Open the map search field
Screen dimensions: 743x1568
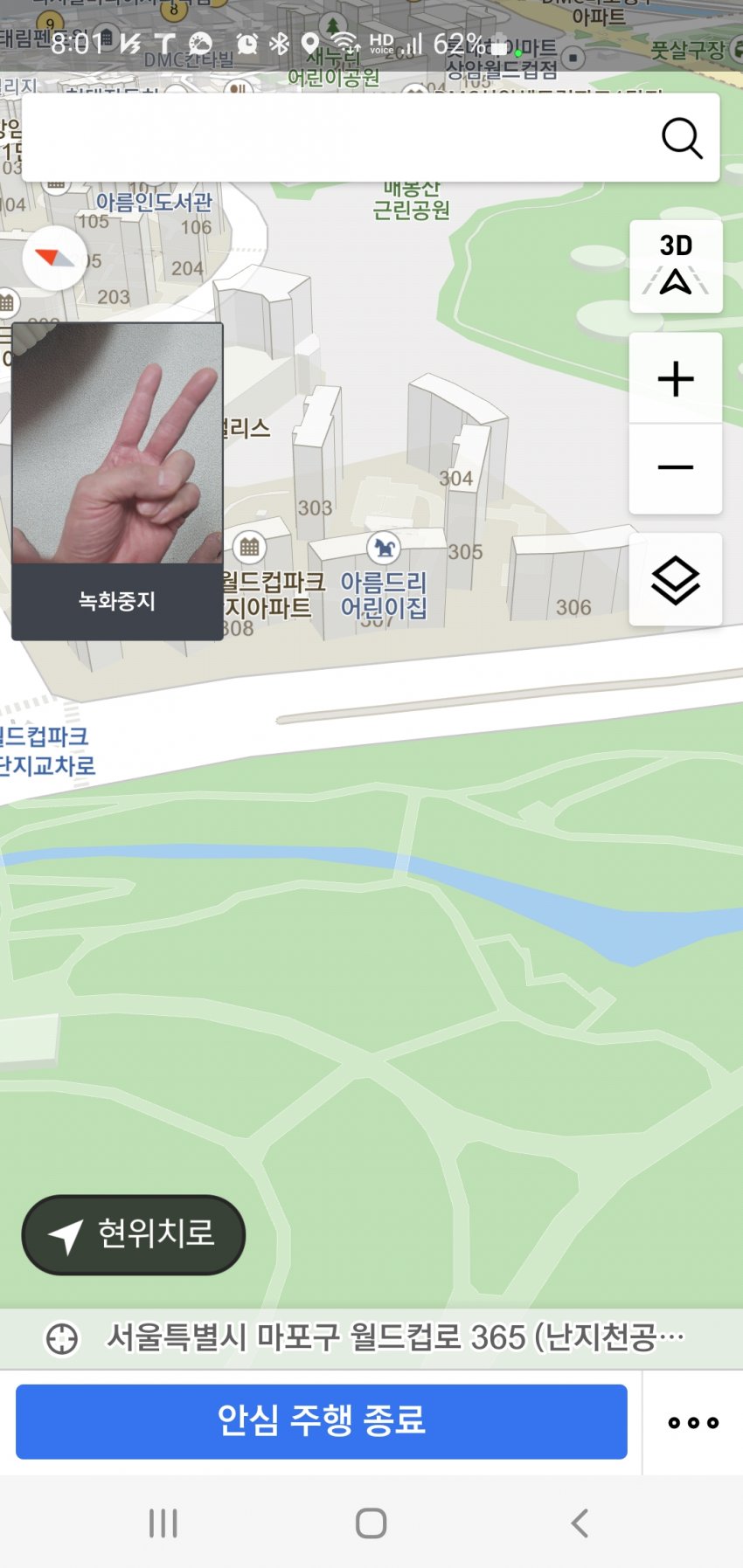(x=332, y=138)
